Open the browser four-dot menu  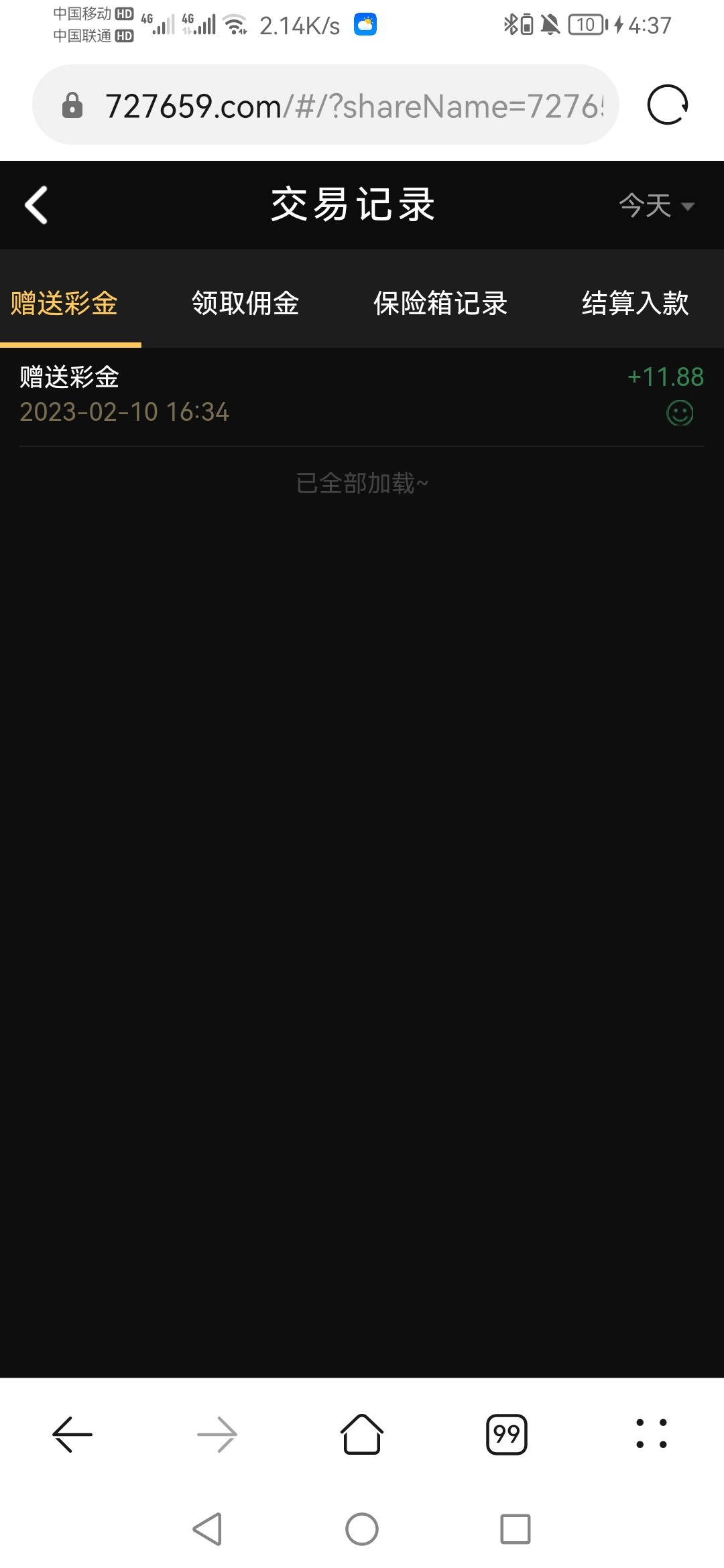[x=651, y=1434]
